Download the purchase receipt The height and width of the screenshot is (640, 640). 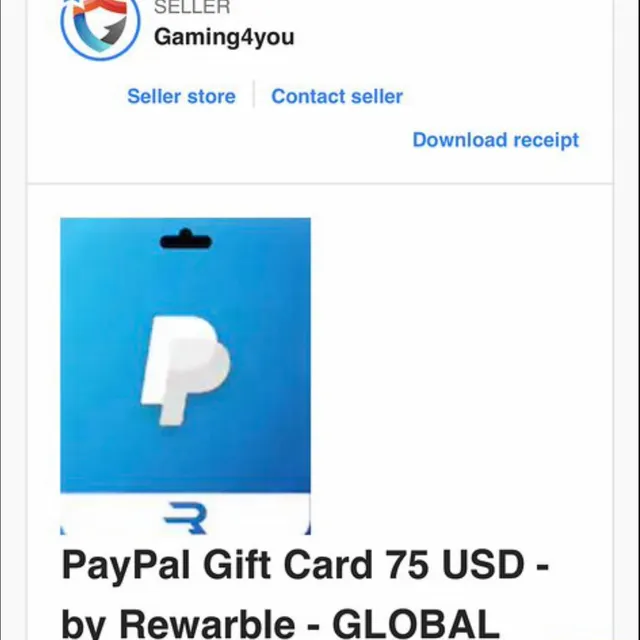(495, 140)
